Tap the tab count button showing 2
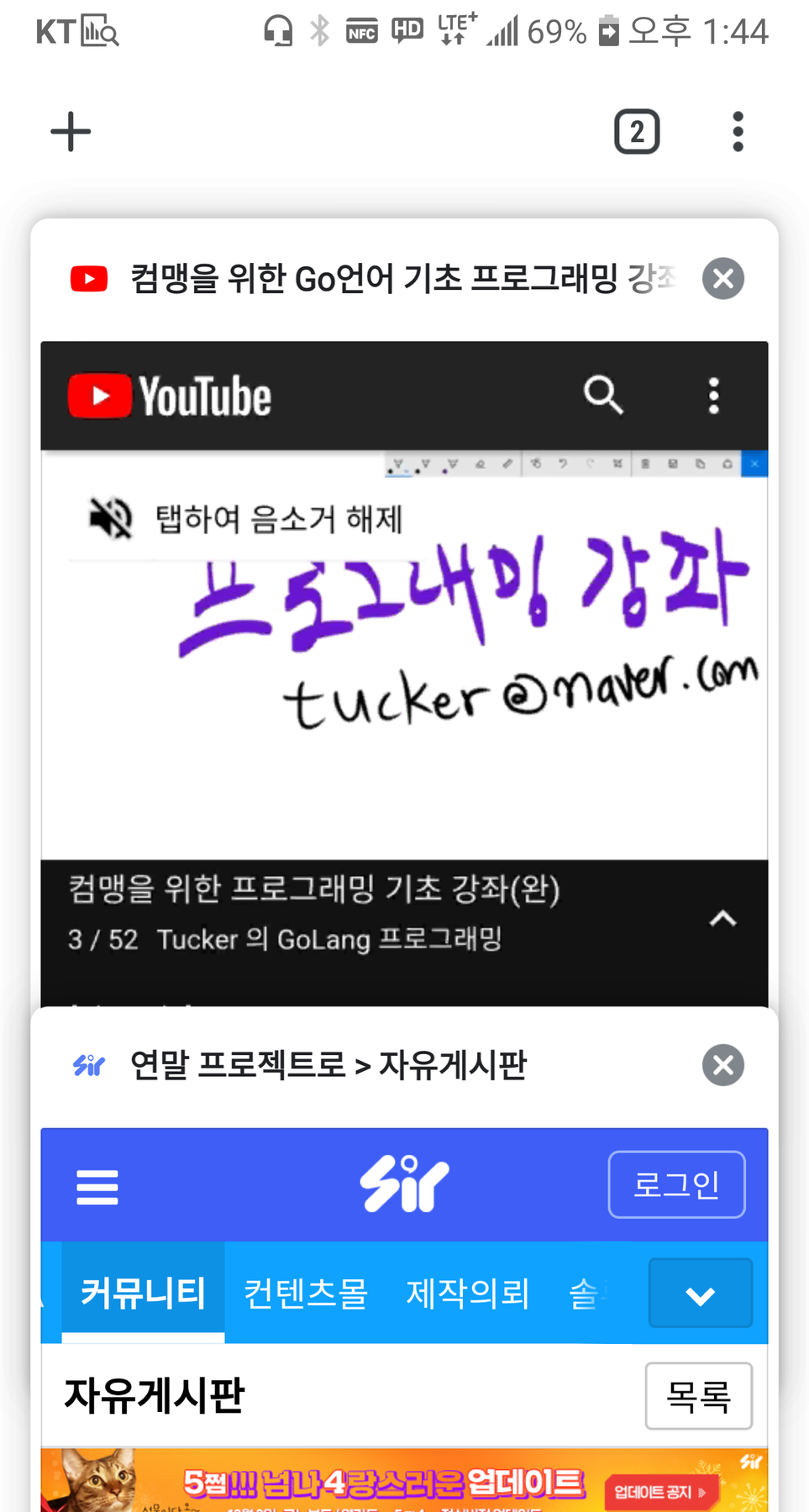 click(x=636, y=132)
